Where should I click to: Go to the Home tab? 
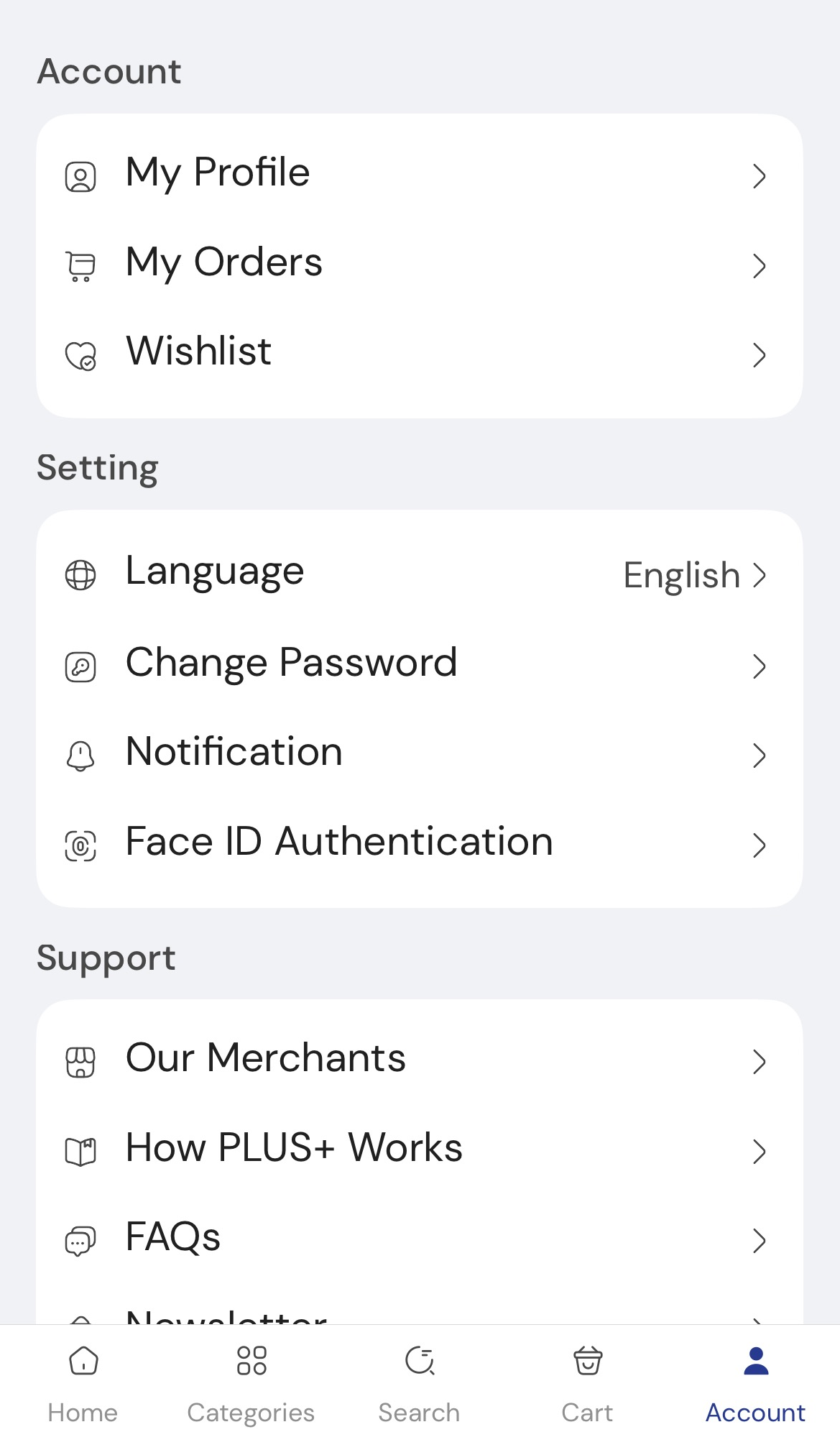(83, 1384)
